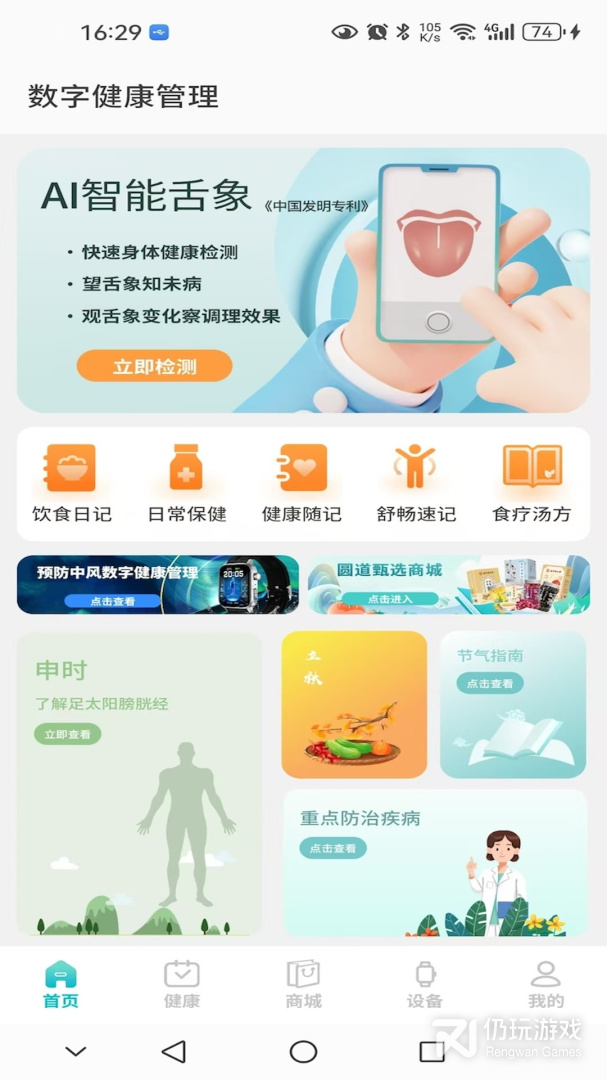
Task: Open 舒畅速记 shortcut
Action: (416, 484)
